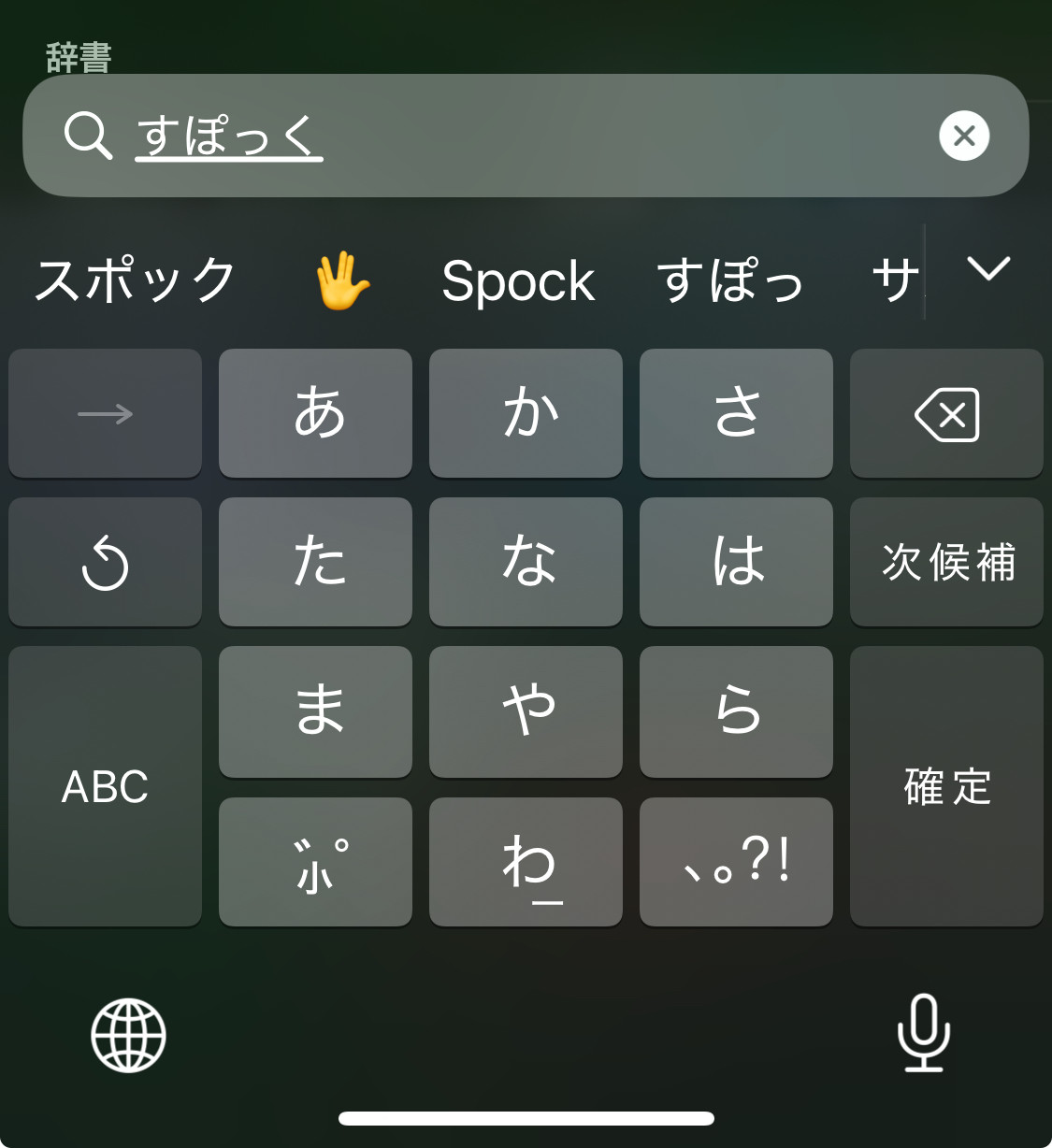Select the Spock suggestion

[517, 281]
